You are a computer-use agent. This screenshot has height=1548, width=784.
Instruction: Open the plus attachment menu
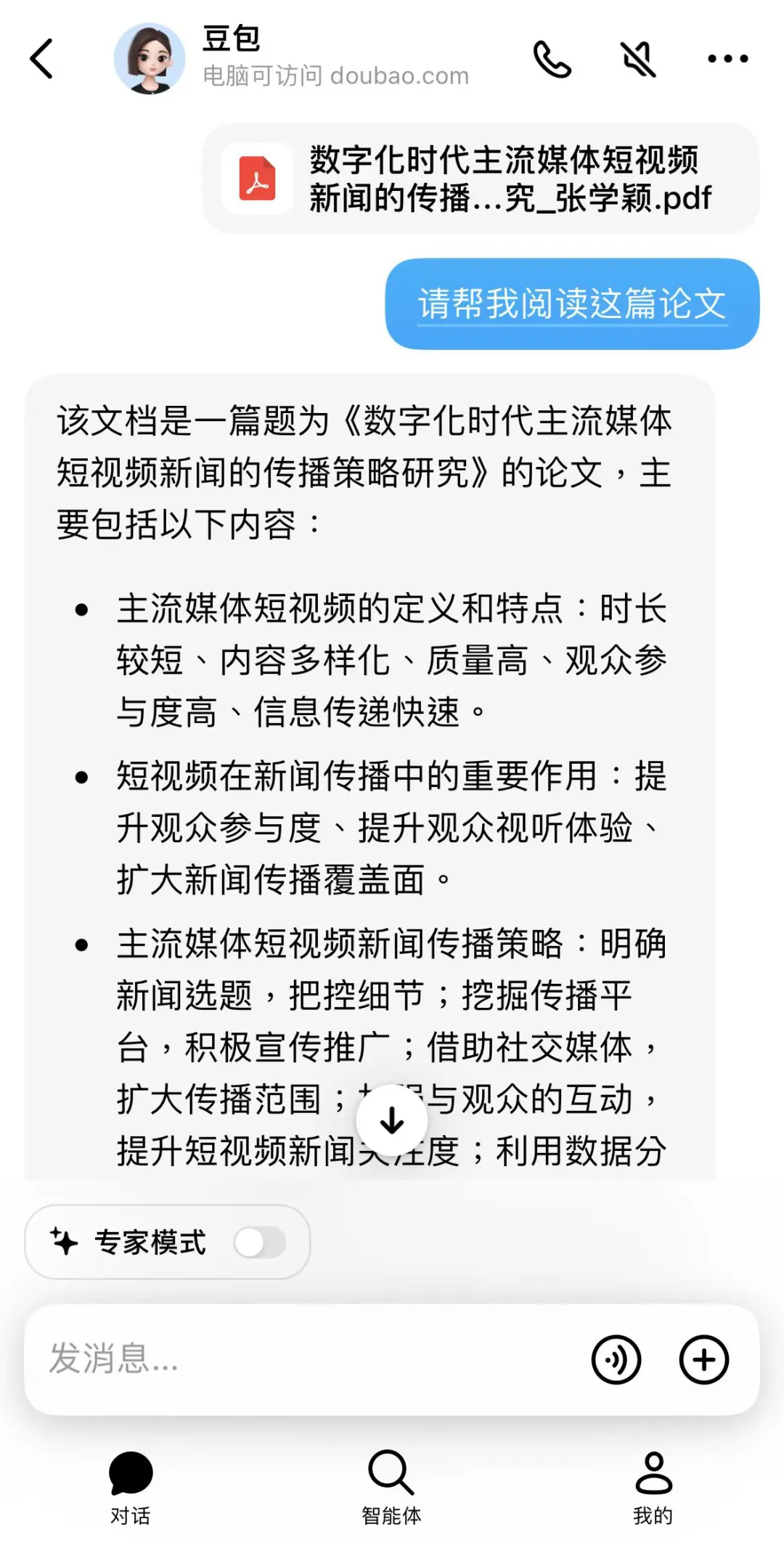703,1359
